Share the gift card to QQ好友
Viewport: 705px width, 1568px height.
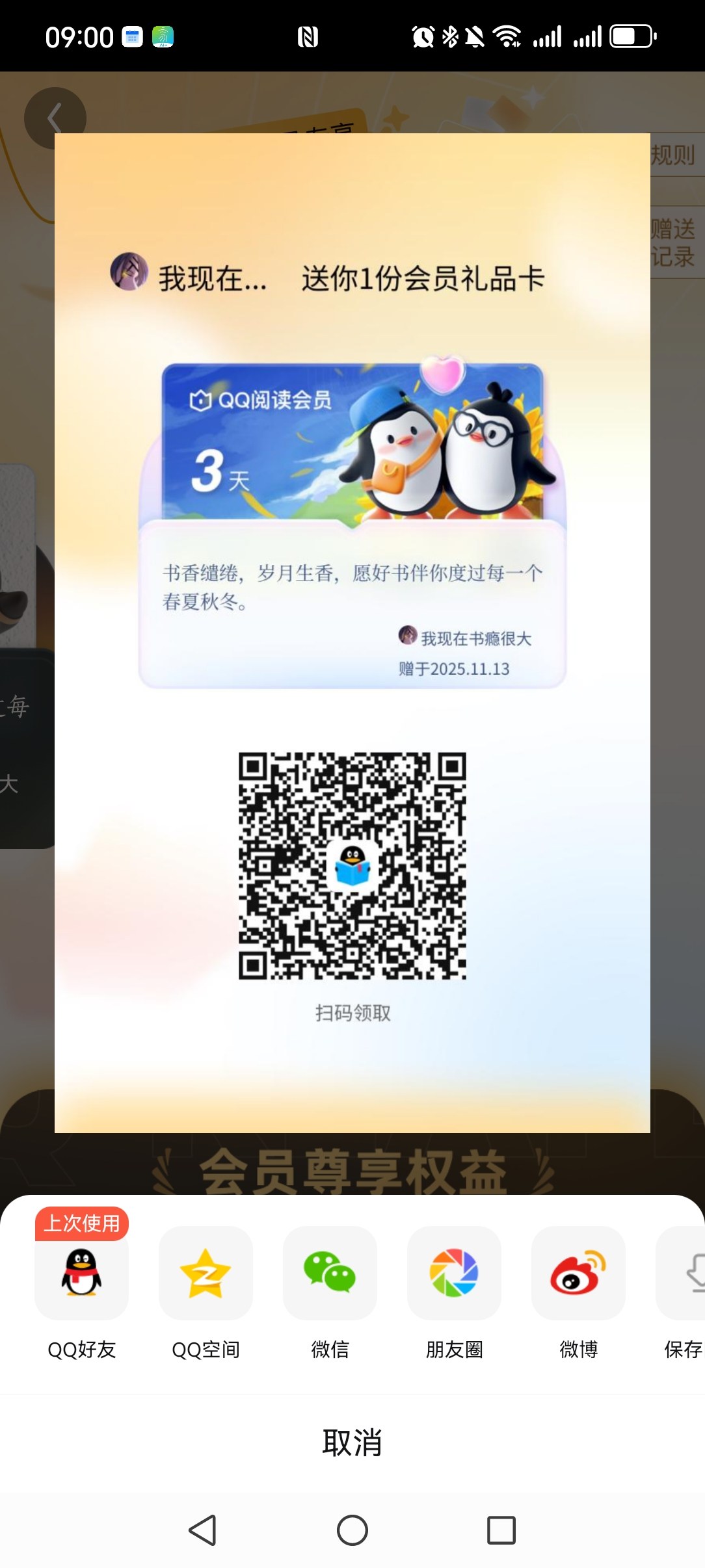click(81, 1273)
